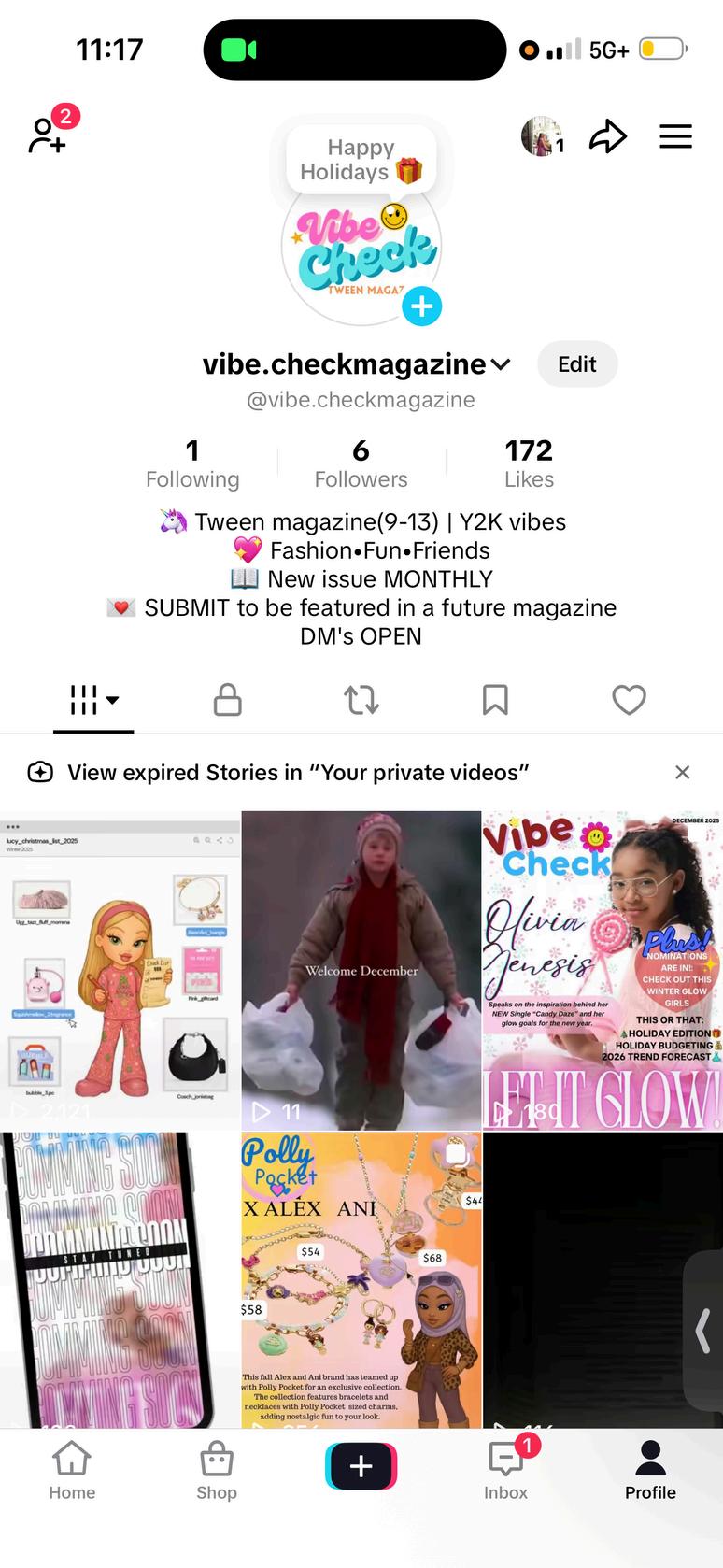Open the Inbox tab
This screenshot has width=723, height=1568.
[x=505, y=1471]
